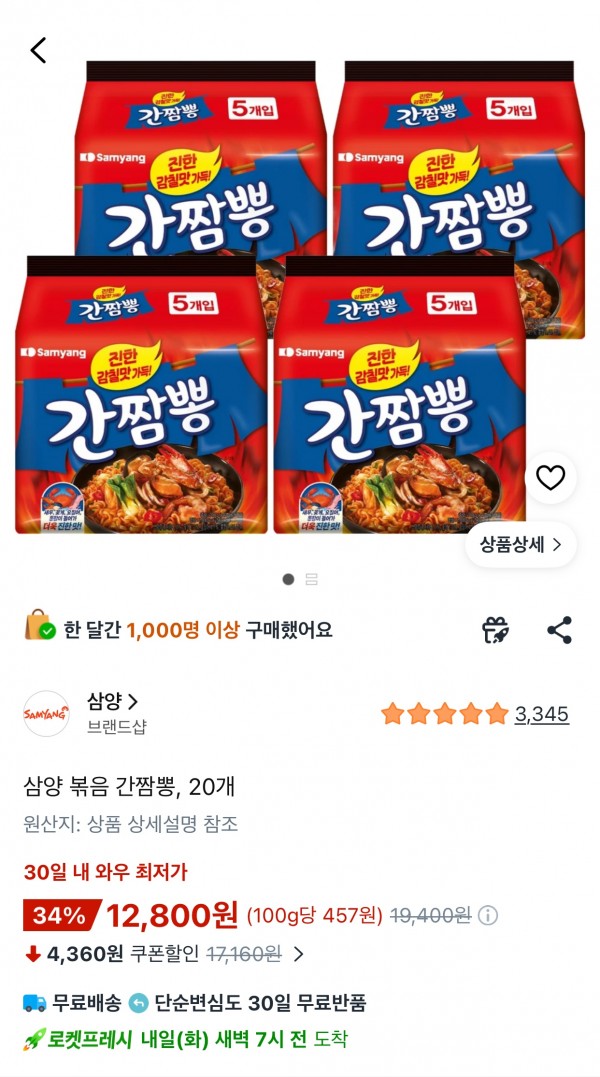Open the main 간짬뽕 product image
The image size is (600, 1077).
coord(299,297)
